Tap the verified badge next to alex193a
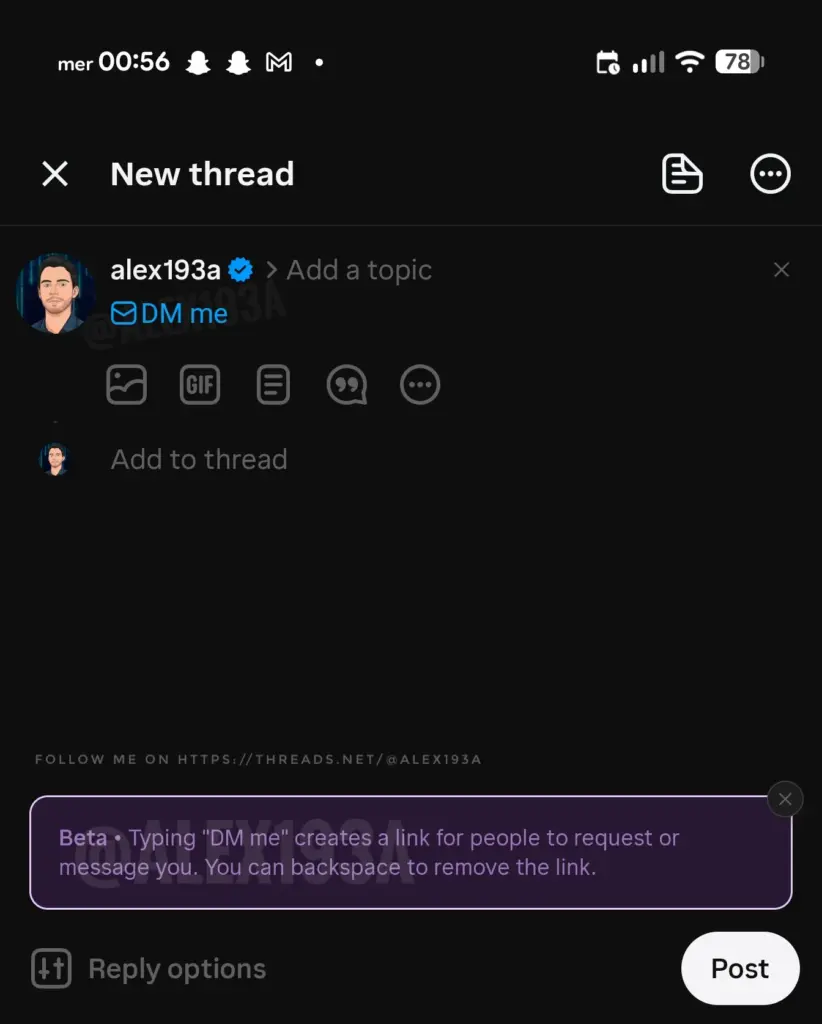 pos(239,268)
